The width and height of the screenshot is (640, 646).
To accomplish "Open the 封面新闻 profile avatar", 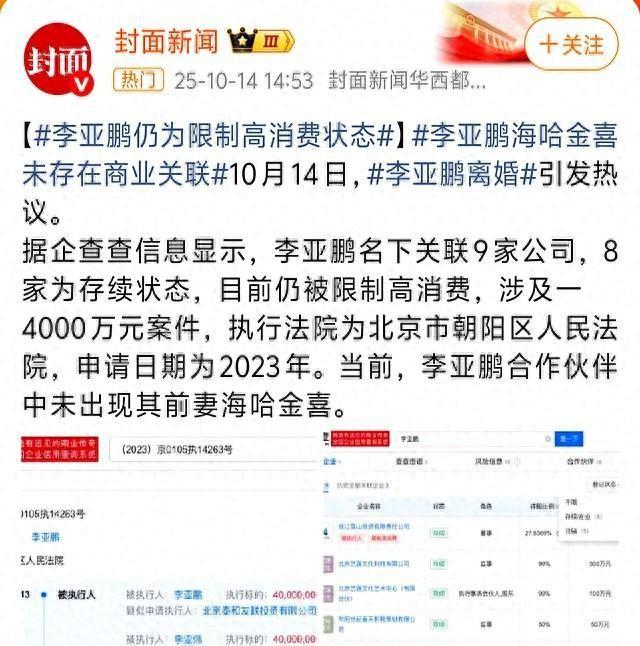I will 58,60.
